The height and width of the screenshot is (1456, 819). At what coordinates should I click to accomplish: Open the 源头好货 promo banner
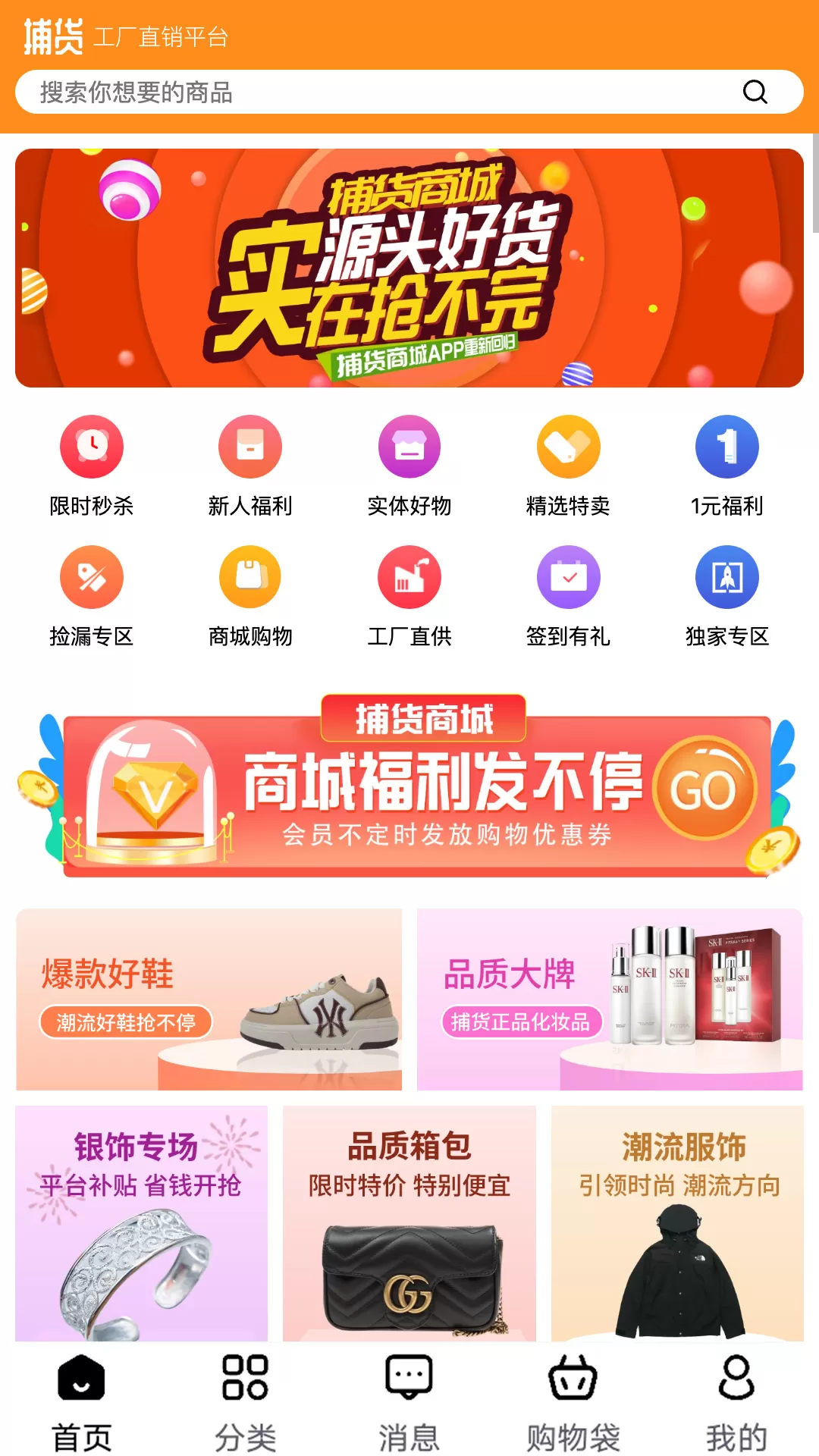pyautogui.click(x=409, y=268)
